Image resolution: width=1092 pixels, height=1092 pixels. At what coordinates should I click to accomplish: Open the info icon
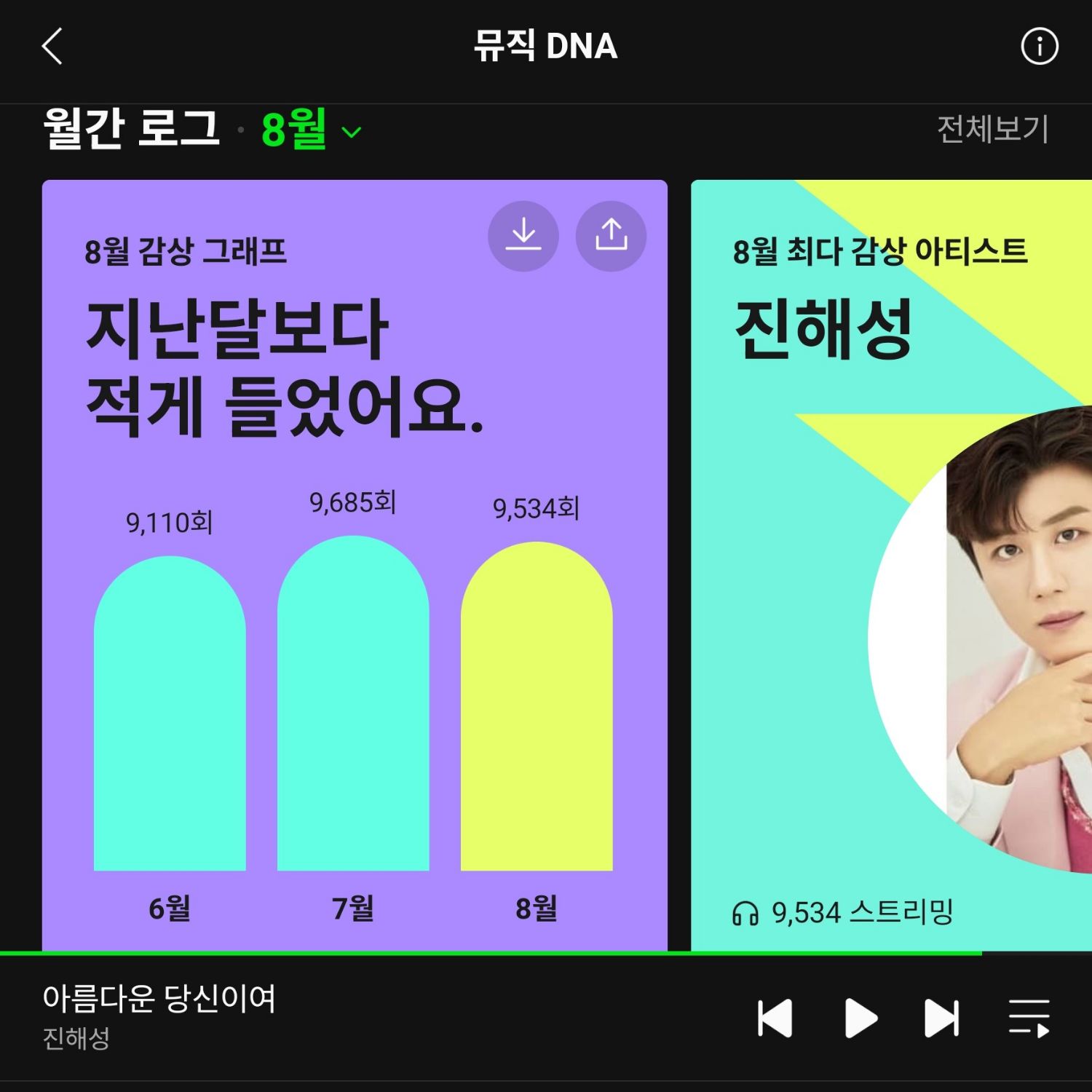[1039, 47]
